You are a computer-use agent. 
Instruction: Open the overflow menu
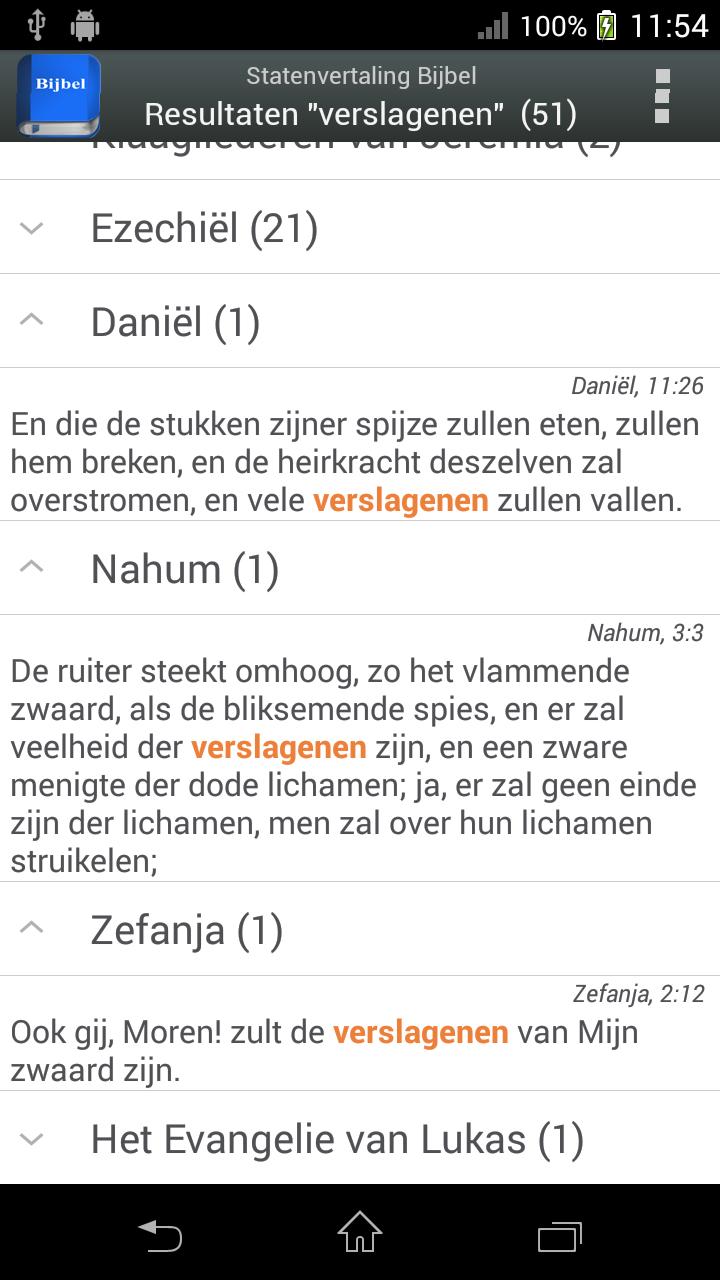[x=661, y=96]
